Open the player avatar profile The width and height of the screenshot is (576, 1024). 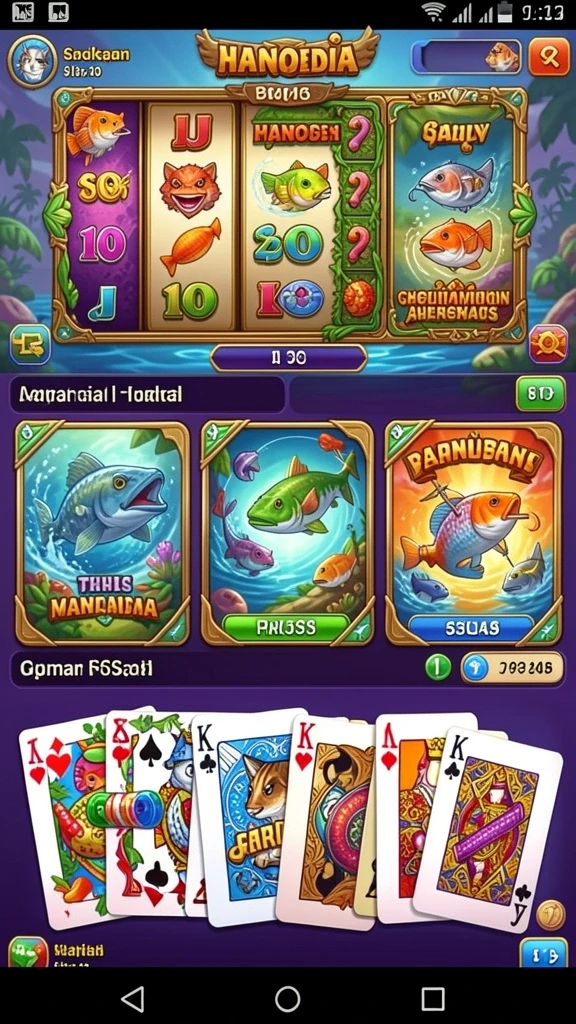point(32,61)
